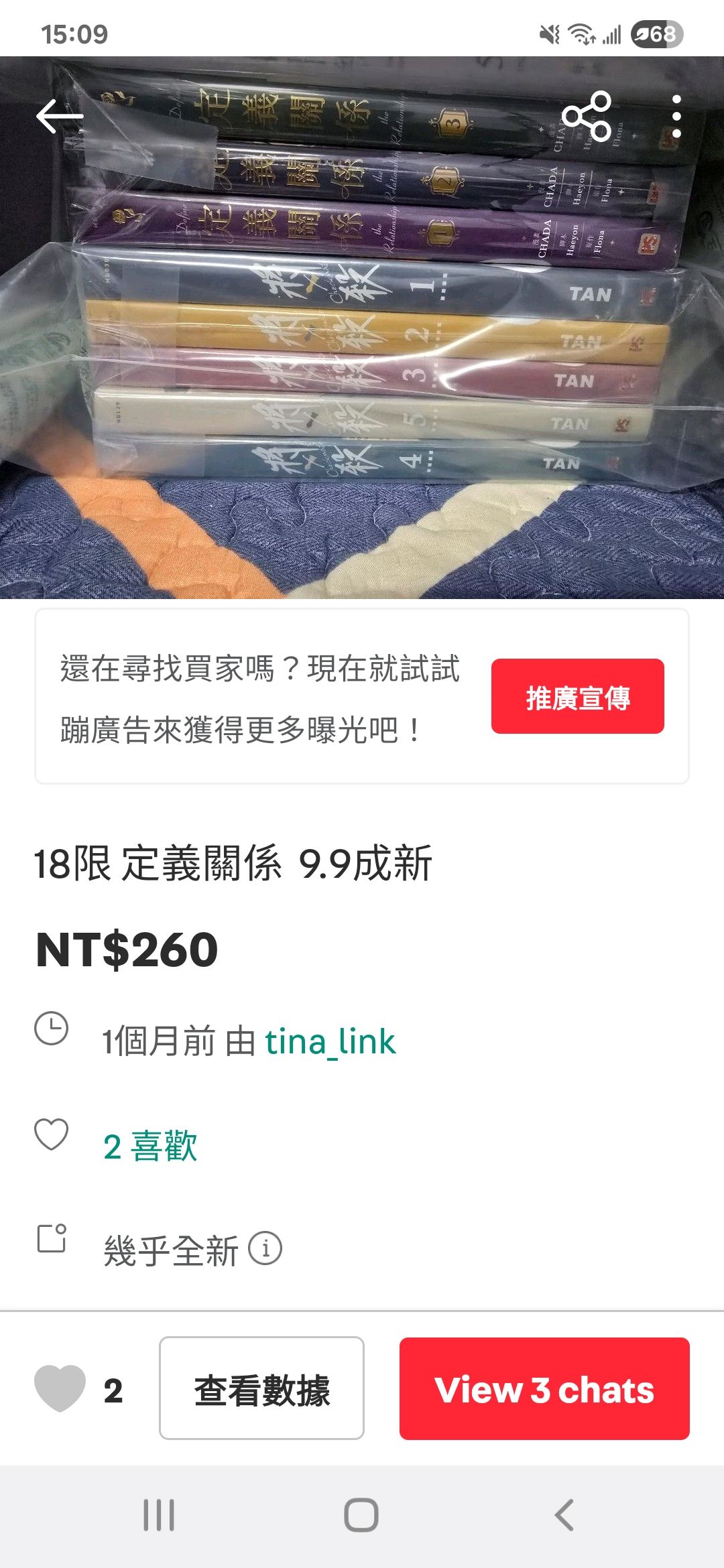
Task: Open the three-dot overflow menu
Action: 676,116
